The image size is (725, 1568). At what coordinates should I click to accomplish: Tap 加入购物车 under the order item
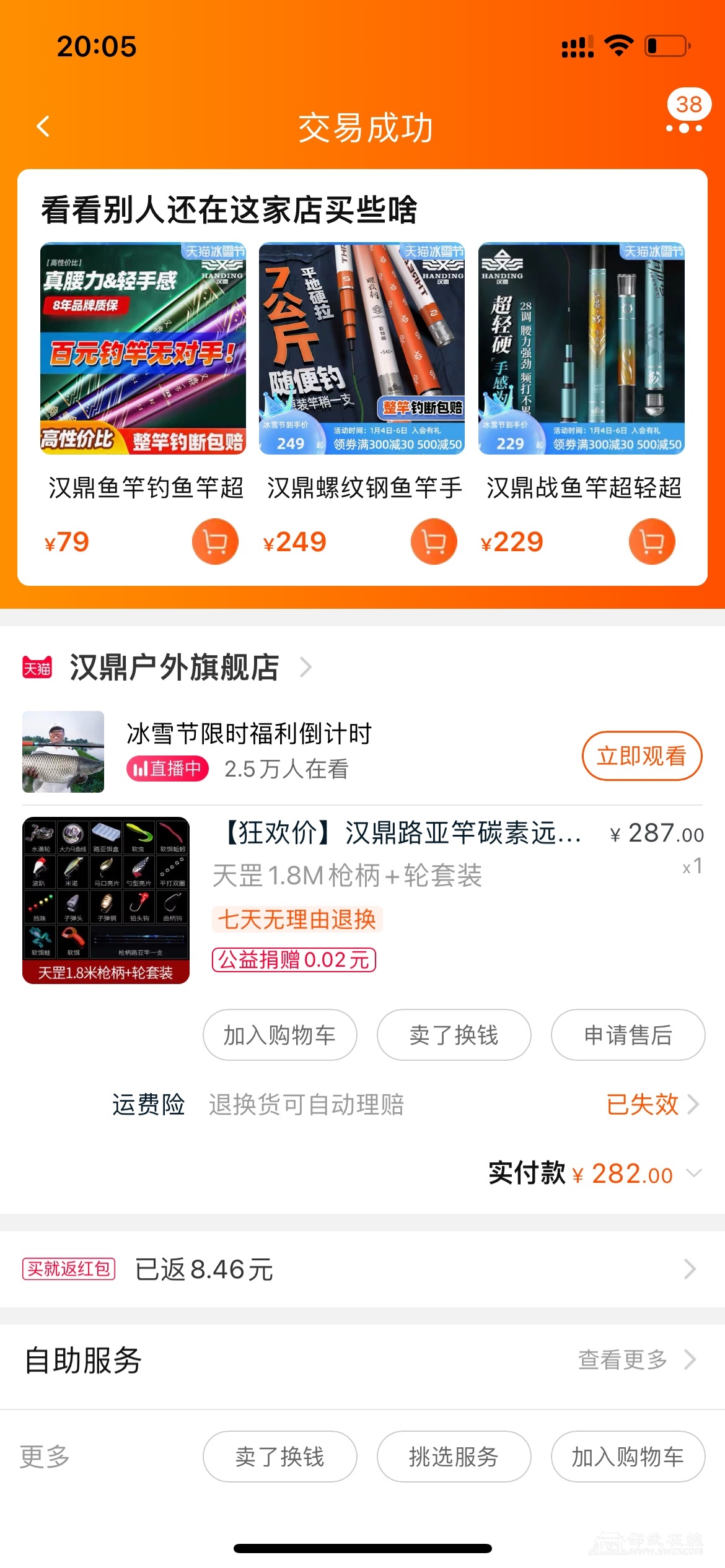pyautogui.click(x=279, y=1035)
